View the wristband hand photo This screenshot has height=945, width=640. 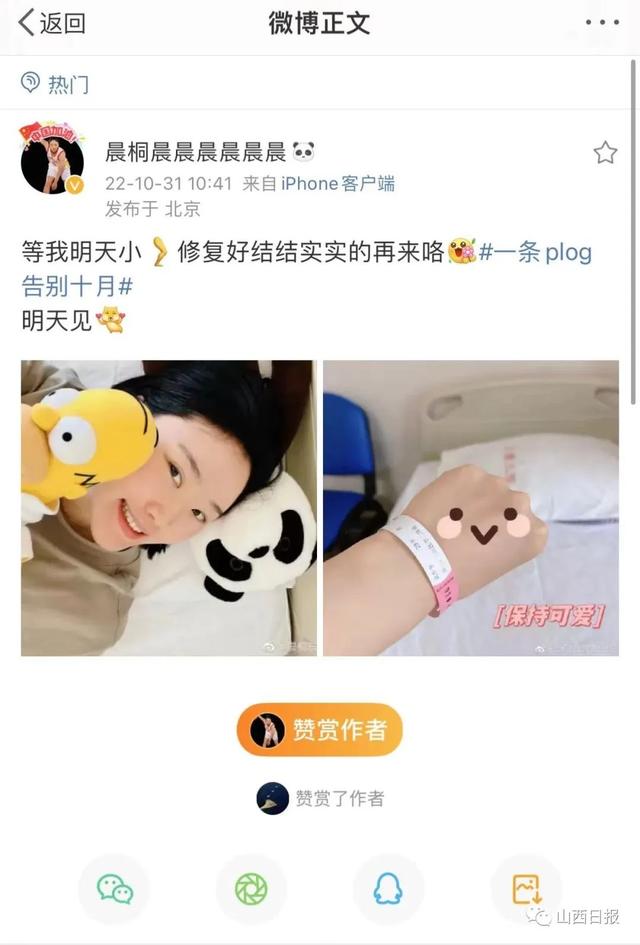point(470,507)
